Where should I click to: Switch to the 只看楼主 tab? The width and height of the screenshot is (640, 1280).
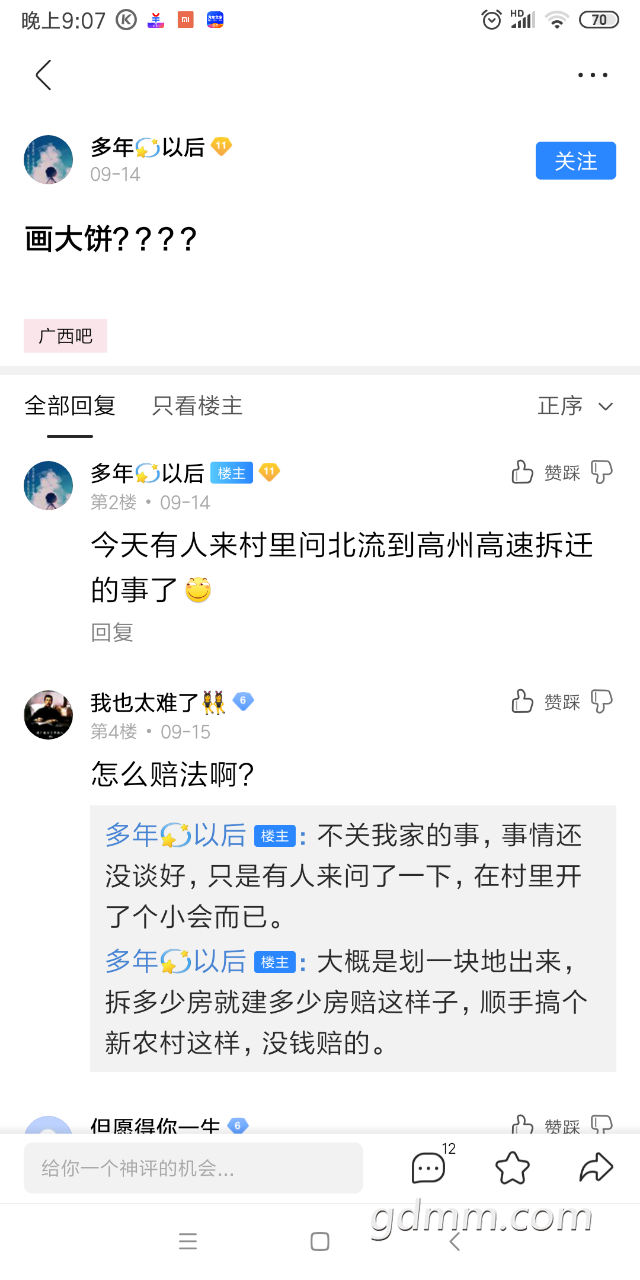tap(197, 406)
